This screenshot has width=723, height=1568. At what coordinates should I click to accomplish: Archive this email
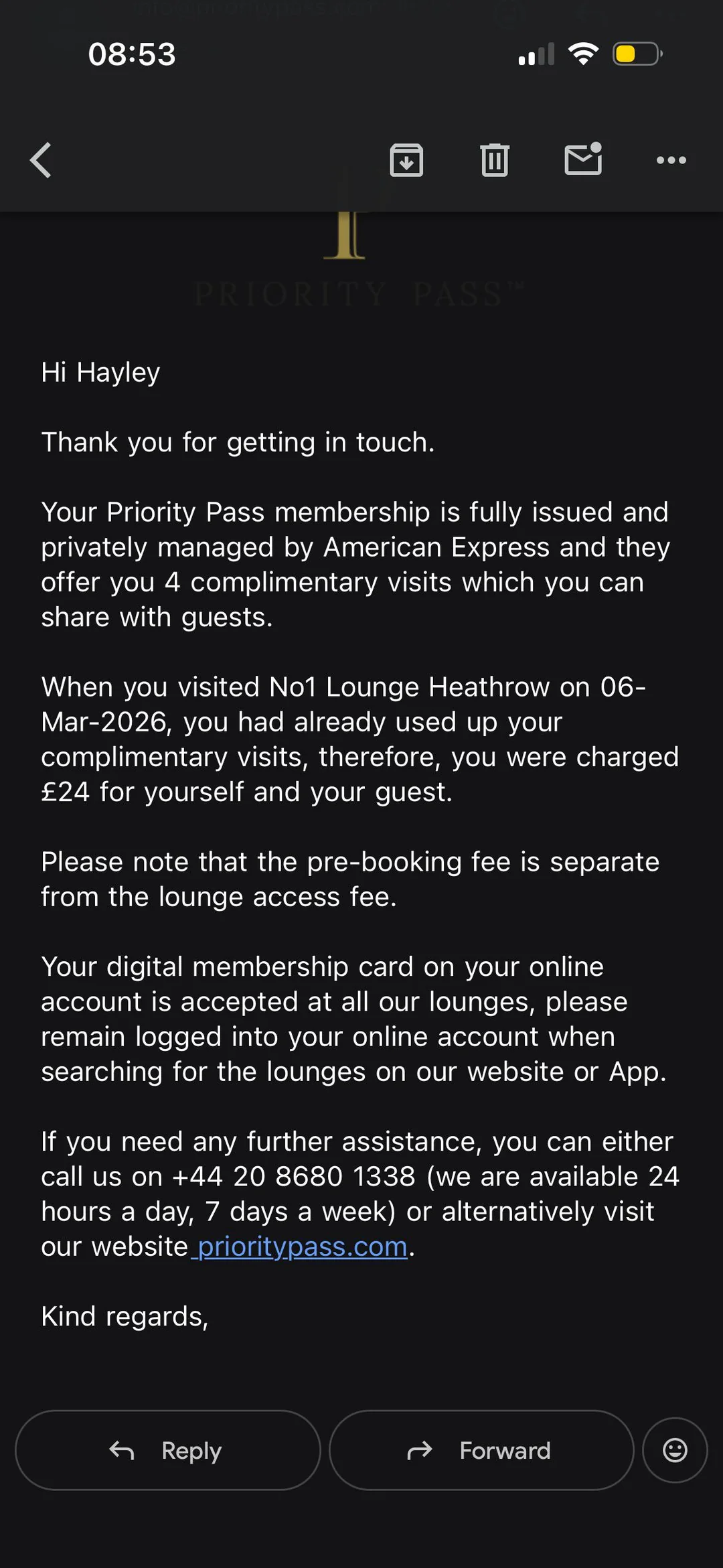406,161
